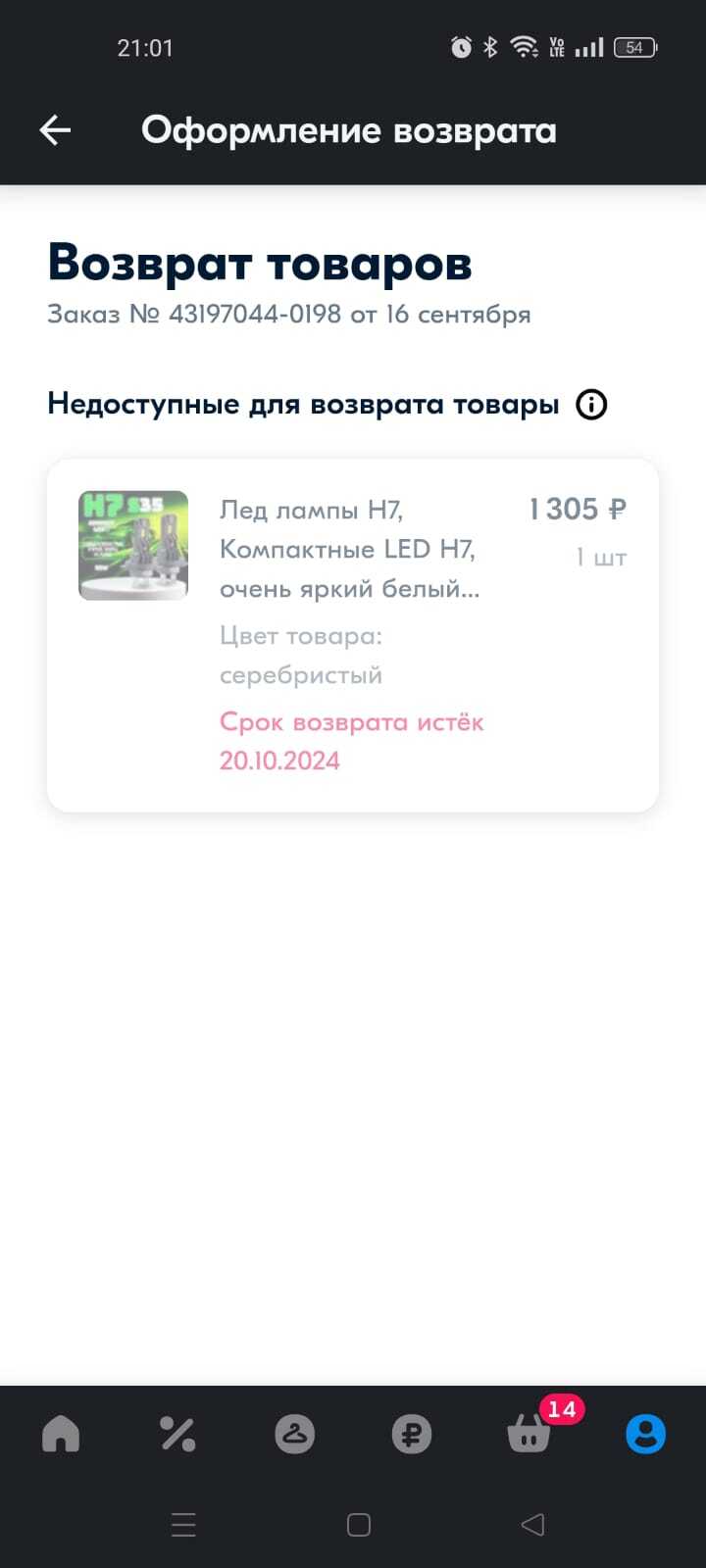Tap the price 1 305 ₽

[576, 509]
